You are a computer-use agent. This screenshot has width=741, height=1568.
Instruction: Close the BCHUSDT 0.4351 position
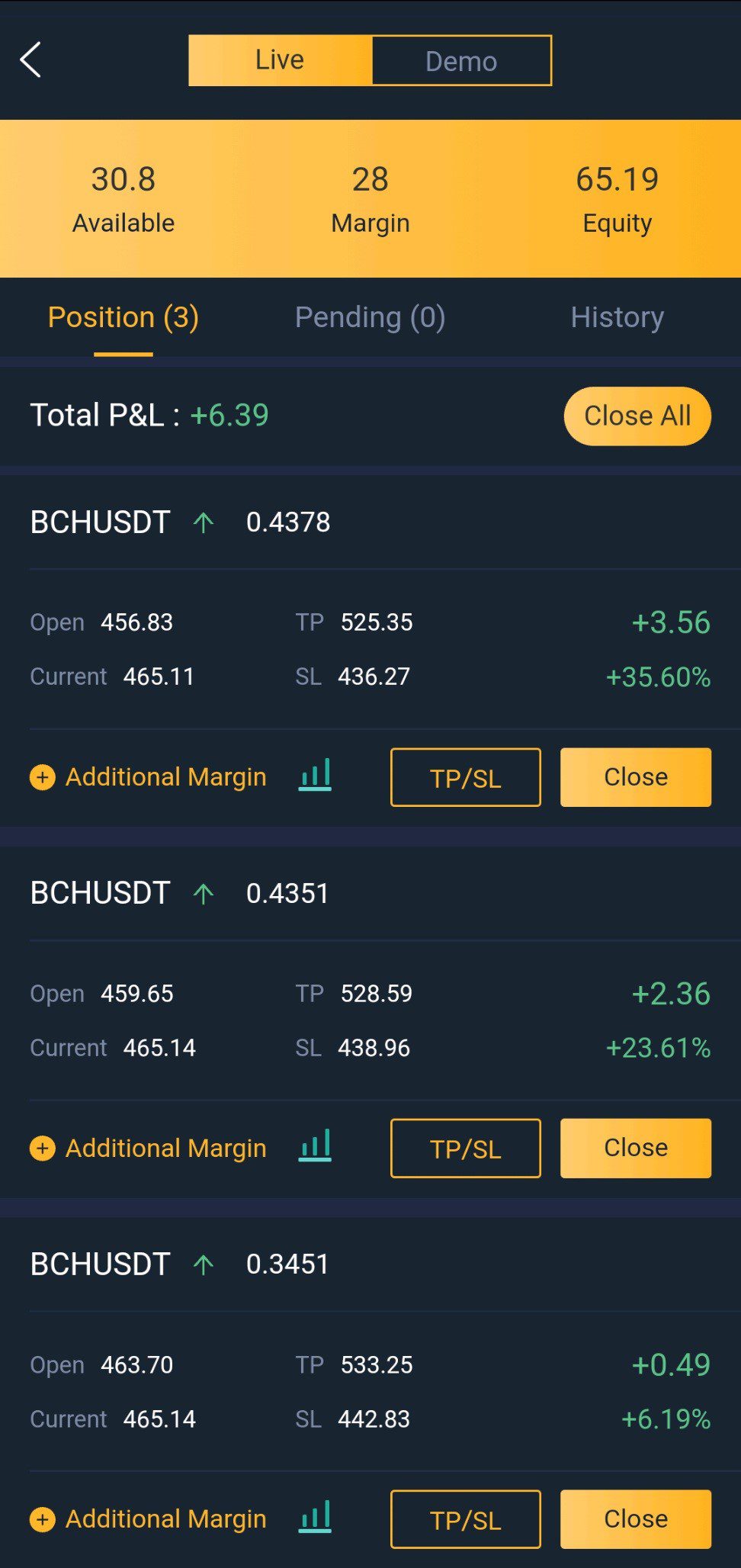coord(635,1148)
